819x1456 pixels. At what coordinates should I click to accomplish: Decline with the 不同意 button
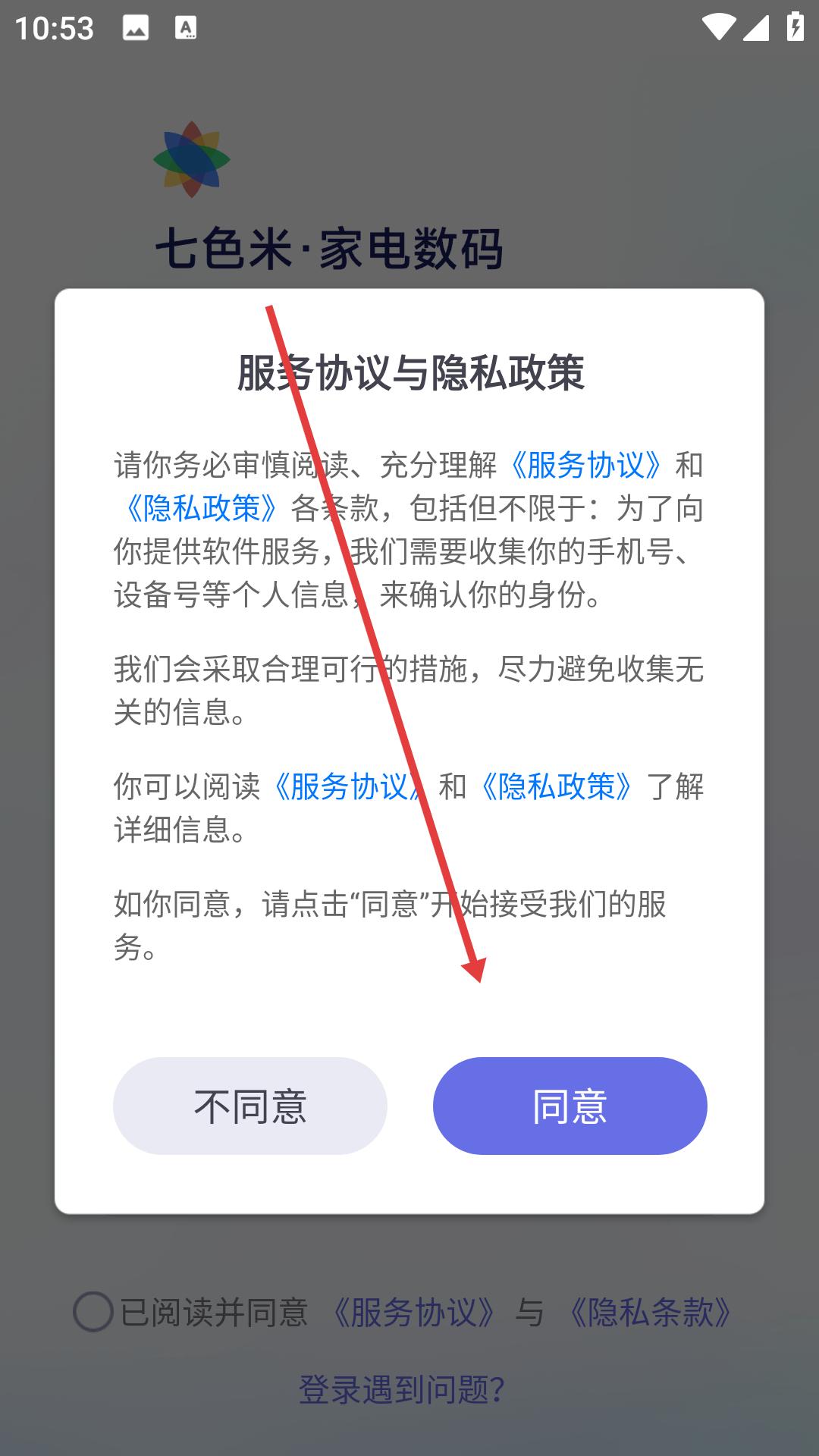(x=250, y=1106)
